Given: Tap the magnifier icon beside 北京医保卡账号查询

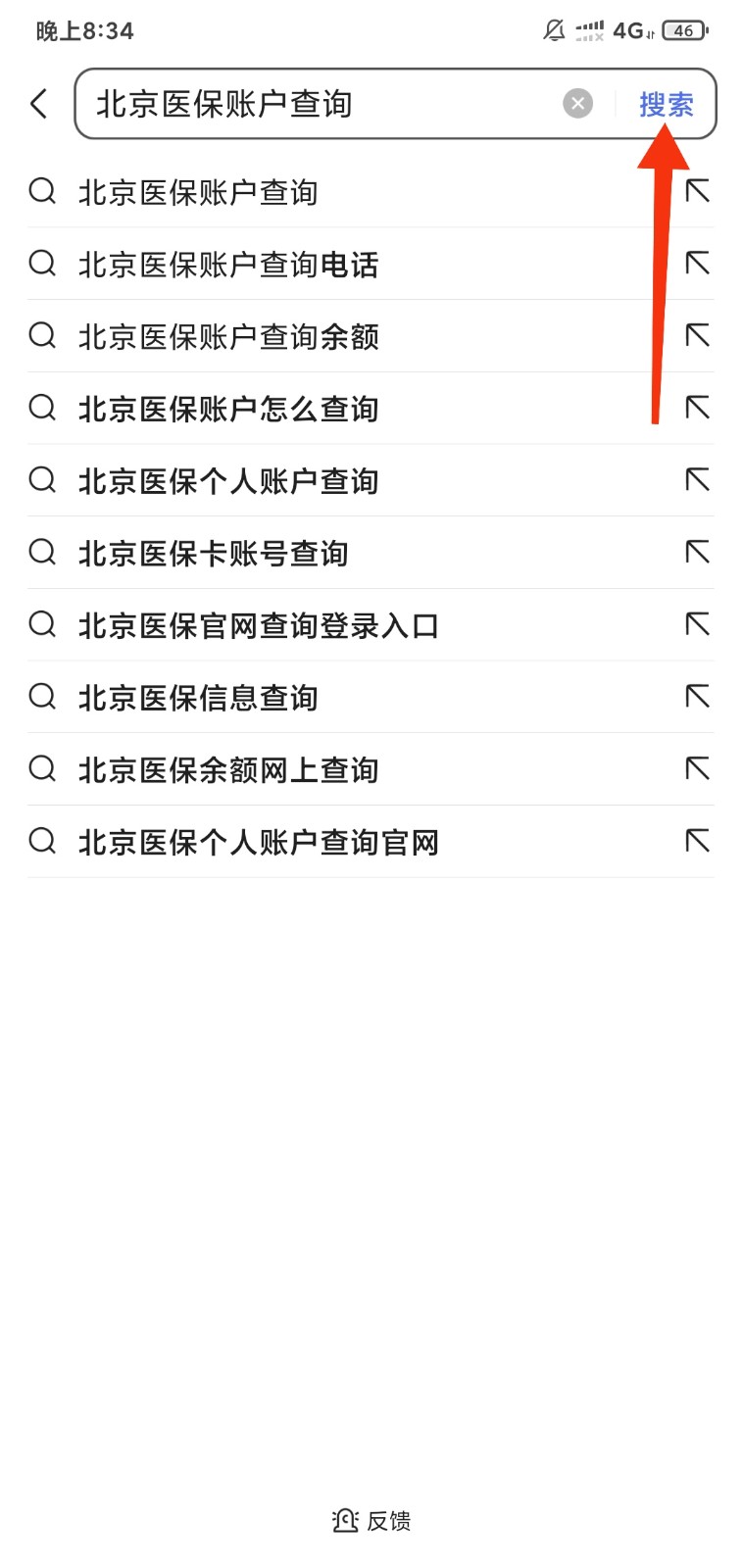Looking at the screenshot, I should 42,552.
